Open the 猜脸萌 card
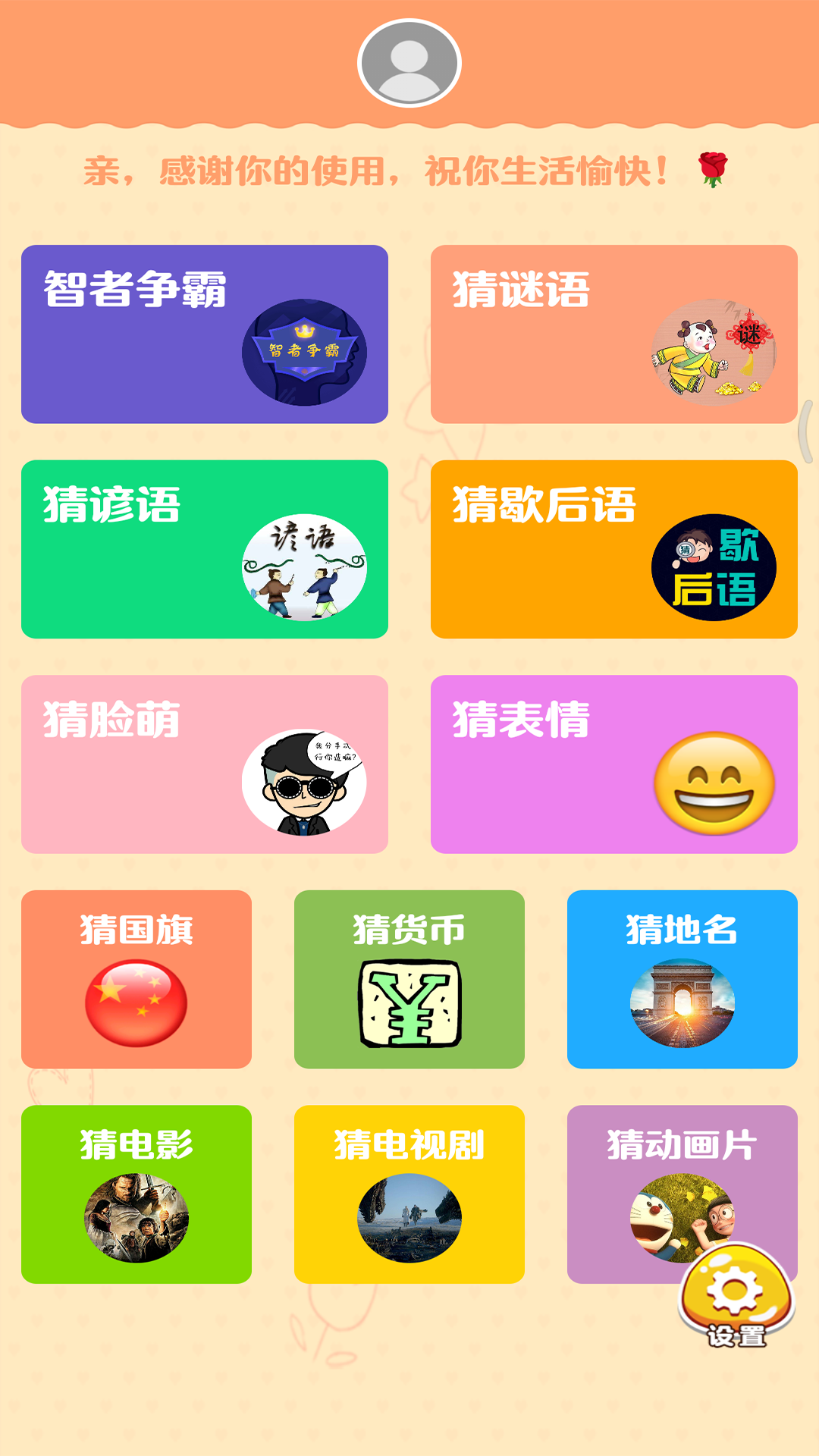This screenshot has width=819, height=1456. (205, 764)
